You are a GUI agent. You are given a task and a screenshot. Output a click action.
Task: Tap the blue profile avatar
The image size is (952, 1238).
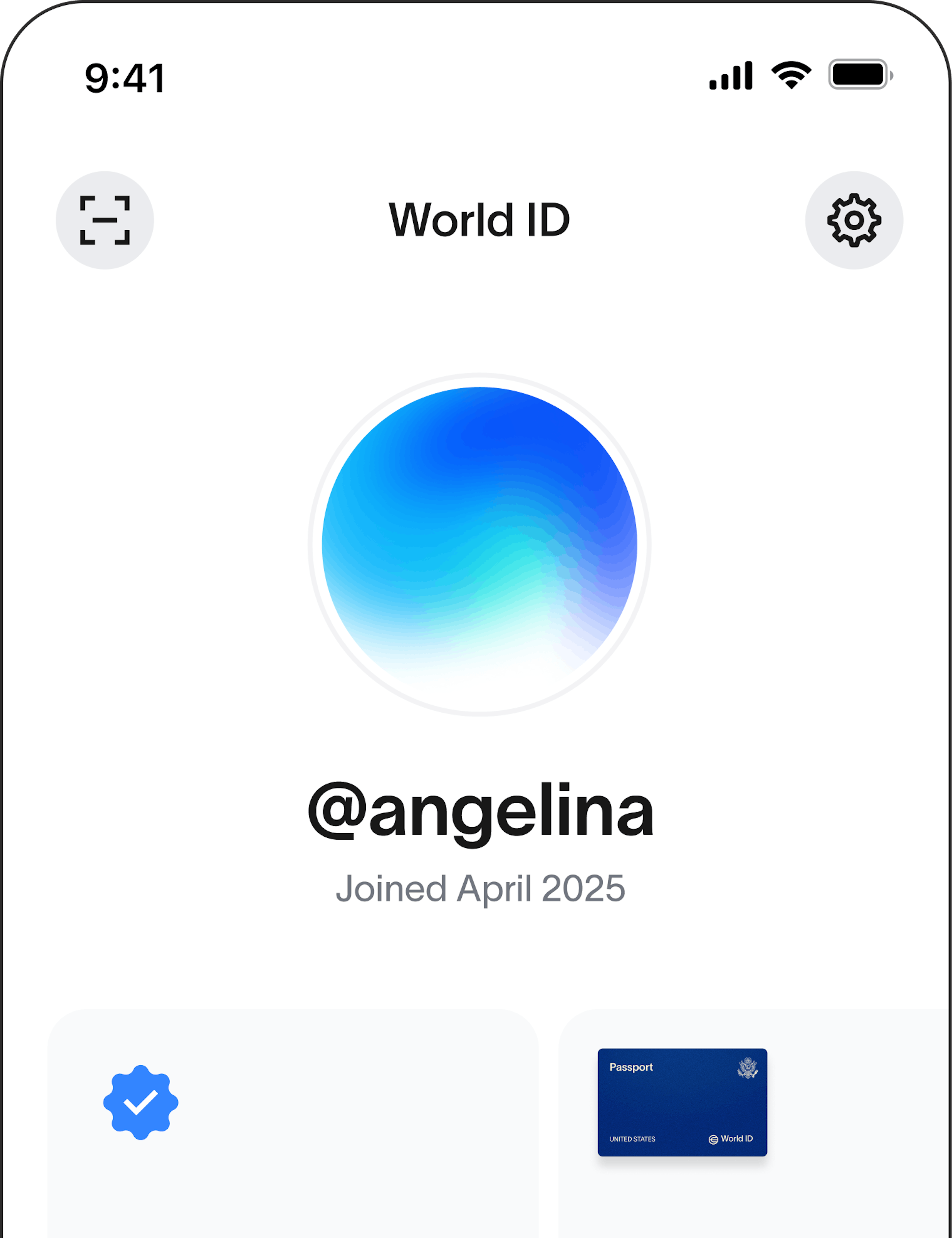(x=479, y=544)
